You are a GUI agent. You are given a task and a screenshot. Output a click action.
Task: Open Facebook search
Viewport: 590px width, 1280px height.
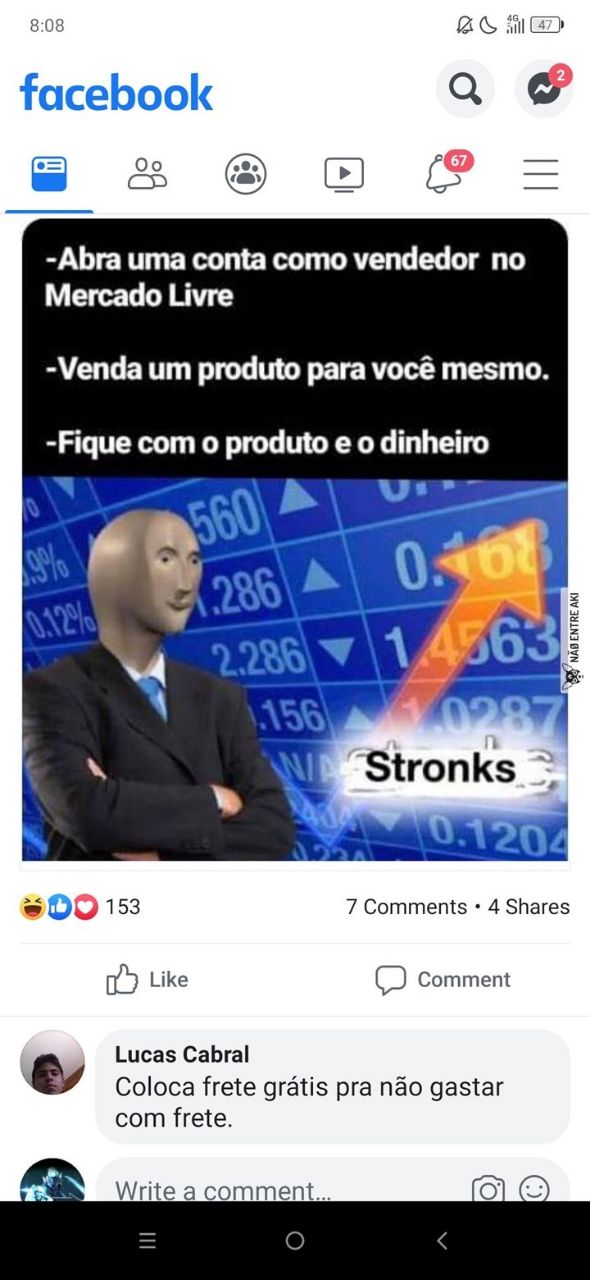[x=465, y=89]
